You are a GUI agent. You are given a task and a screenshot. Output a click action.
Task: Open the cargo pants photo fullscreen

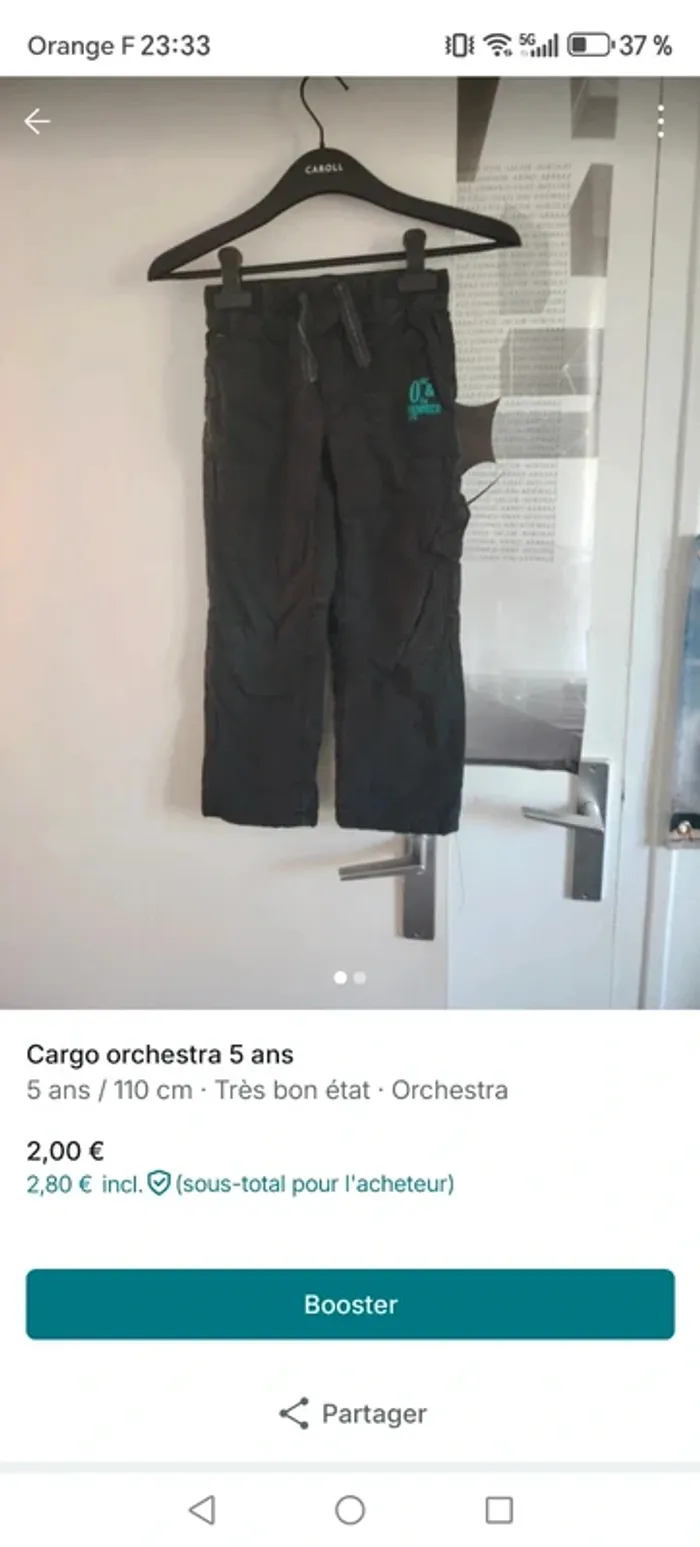[335, 540]
